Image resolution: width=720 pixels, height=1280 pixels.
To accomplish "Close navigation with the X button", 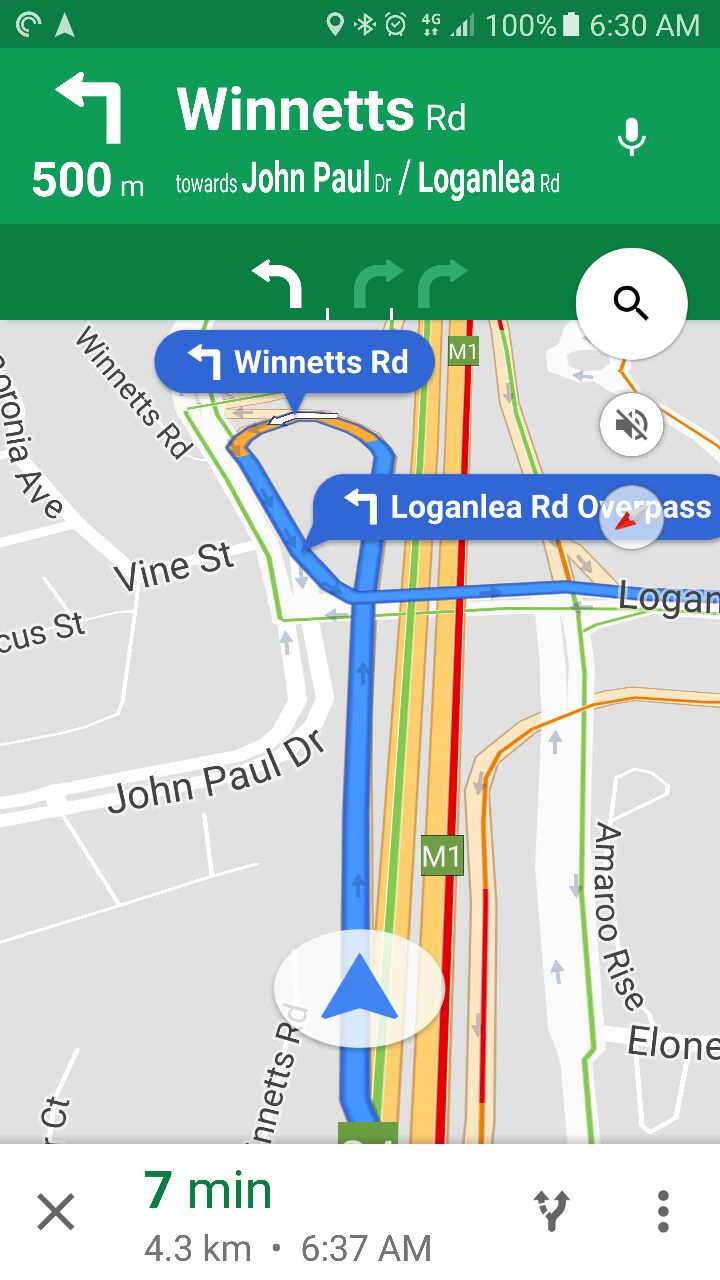I will point(56,1213).
